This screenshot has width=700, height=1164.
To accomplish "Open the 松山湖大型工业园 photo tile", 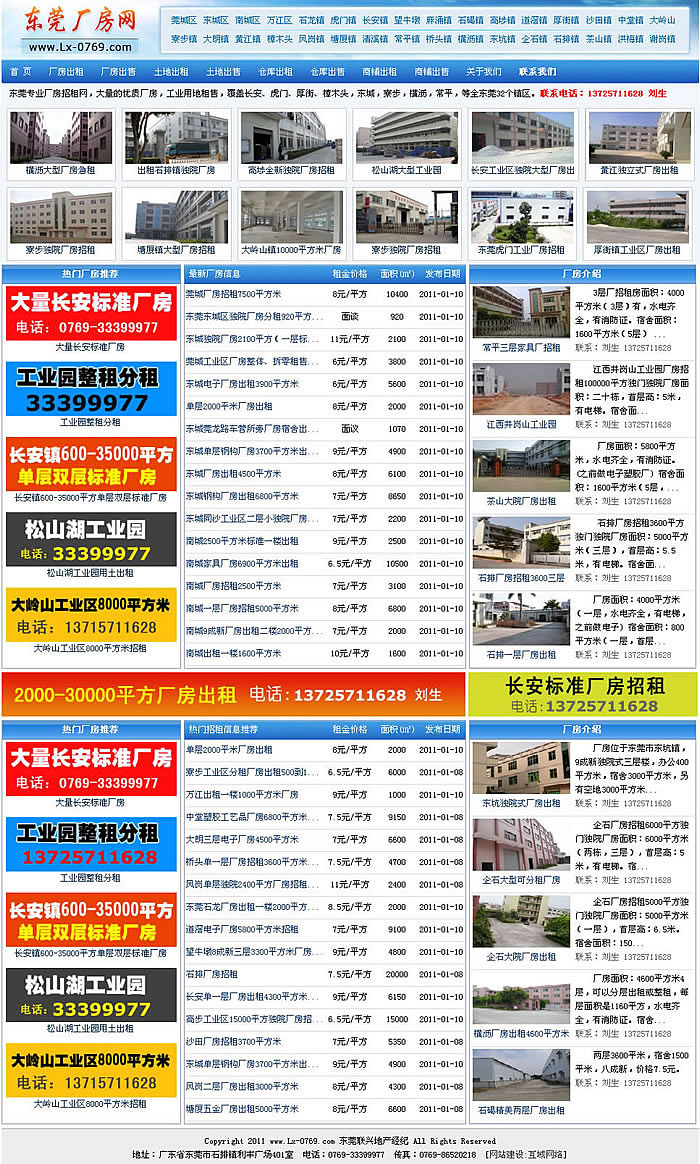I will click(x=406, y=143).
